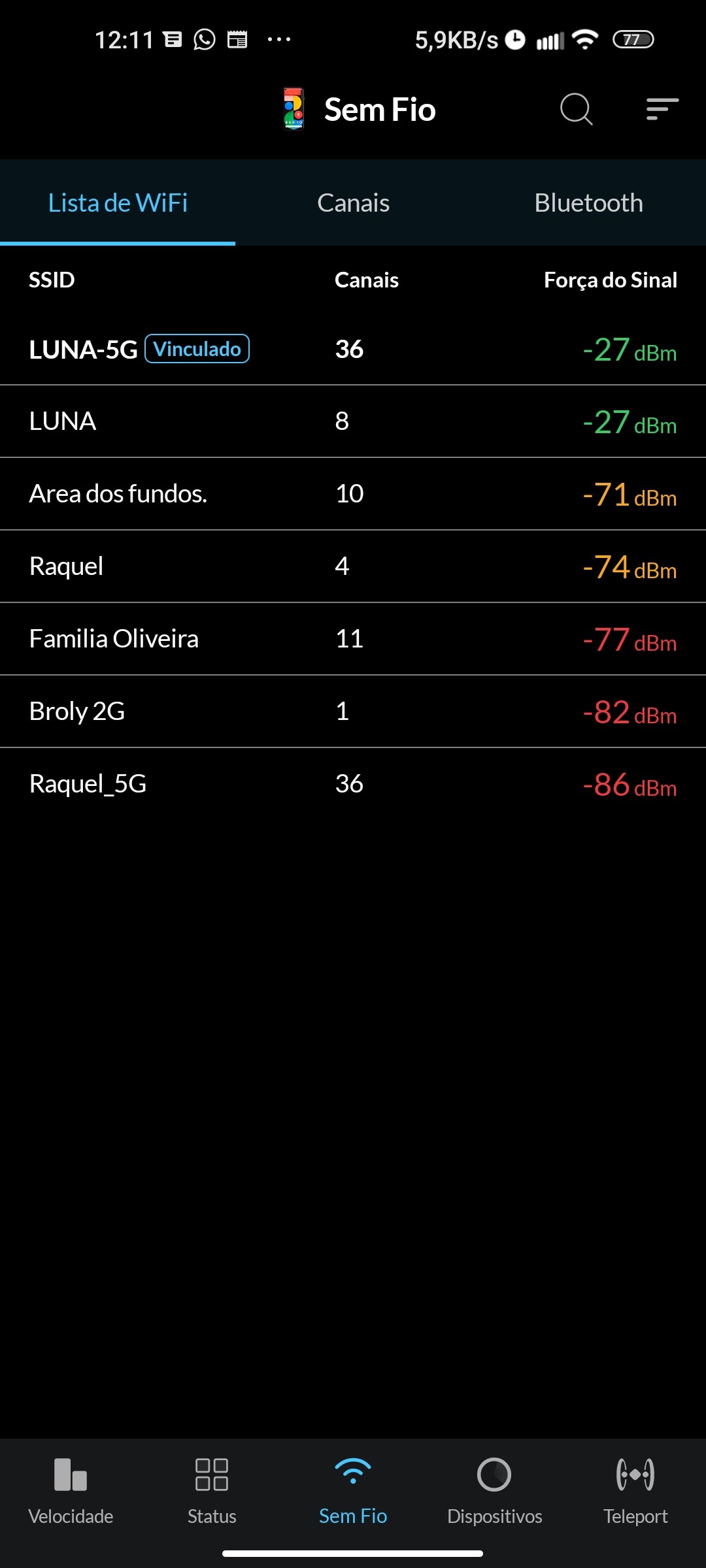This screenshot has width=706, height=1568.
Task: Open the LUNA network on channel 8
Action: click(x=353, y=422)
